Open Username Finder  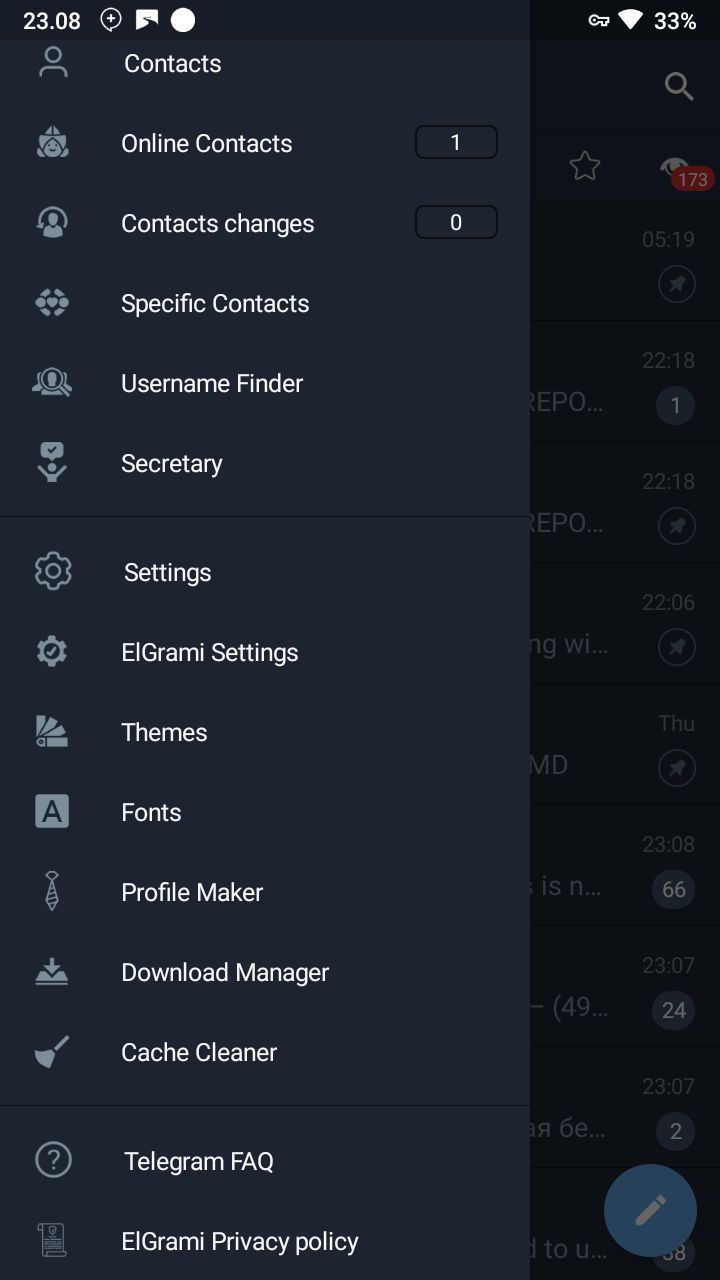click(265, 383)
